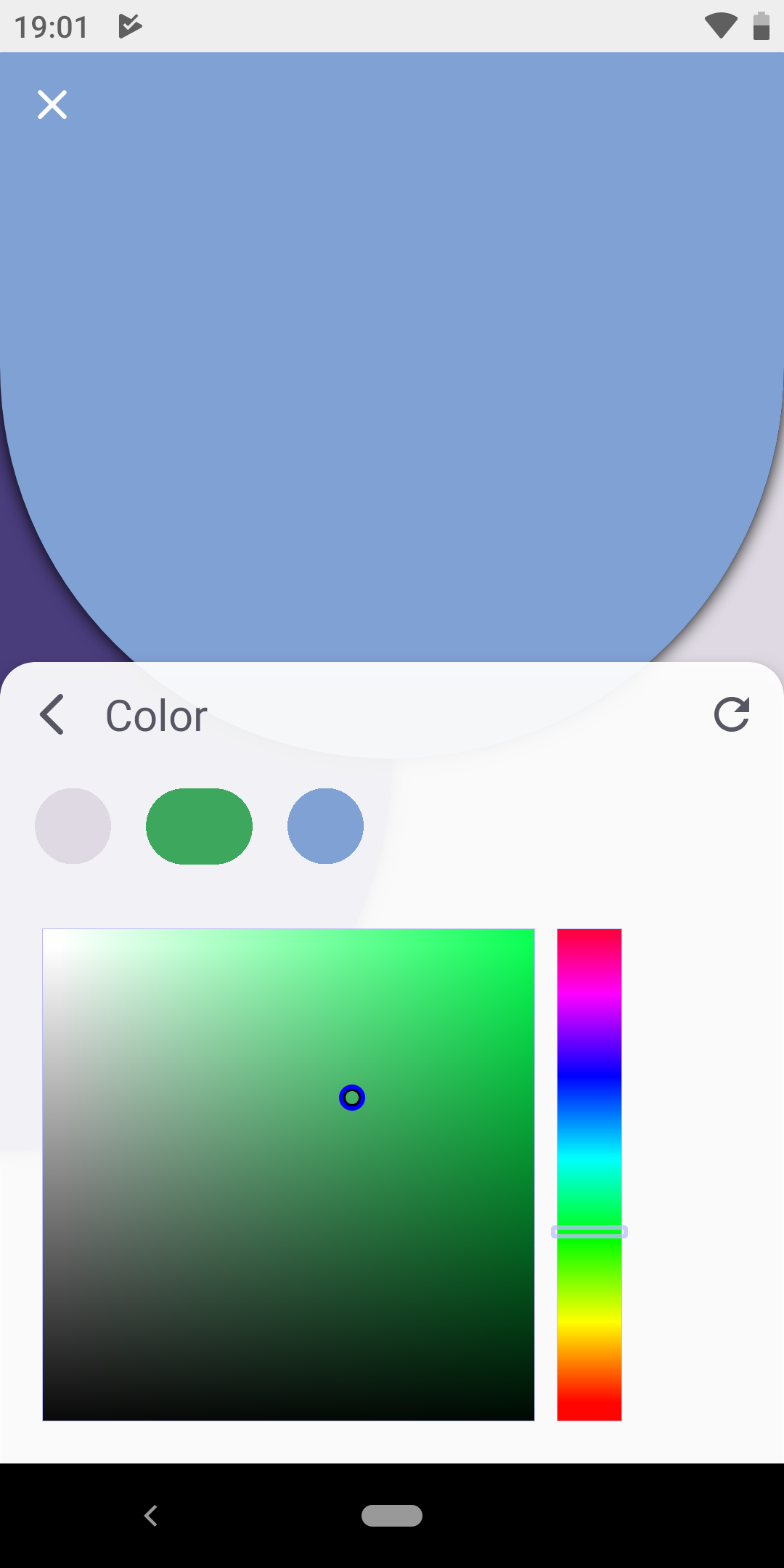
Task: Tap the rainbow hue bar to change hue
Action: click(x=589, y=1089)
